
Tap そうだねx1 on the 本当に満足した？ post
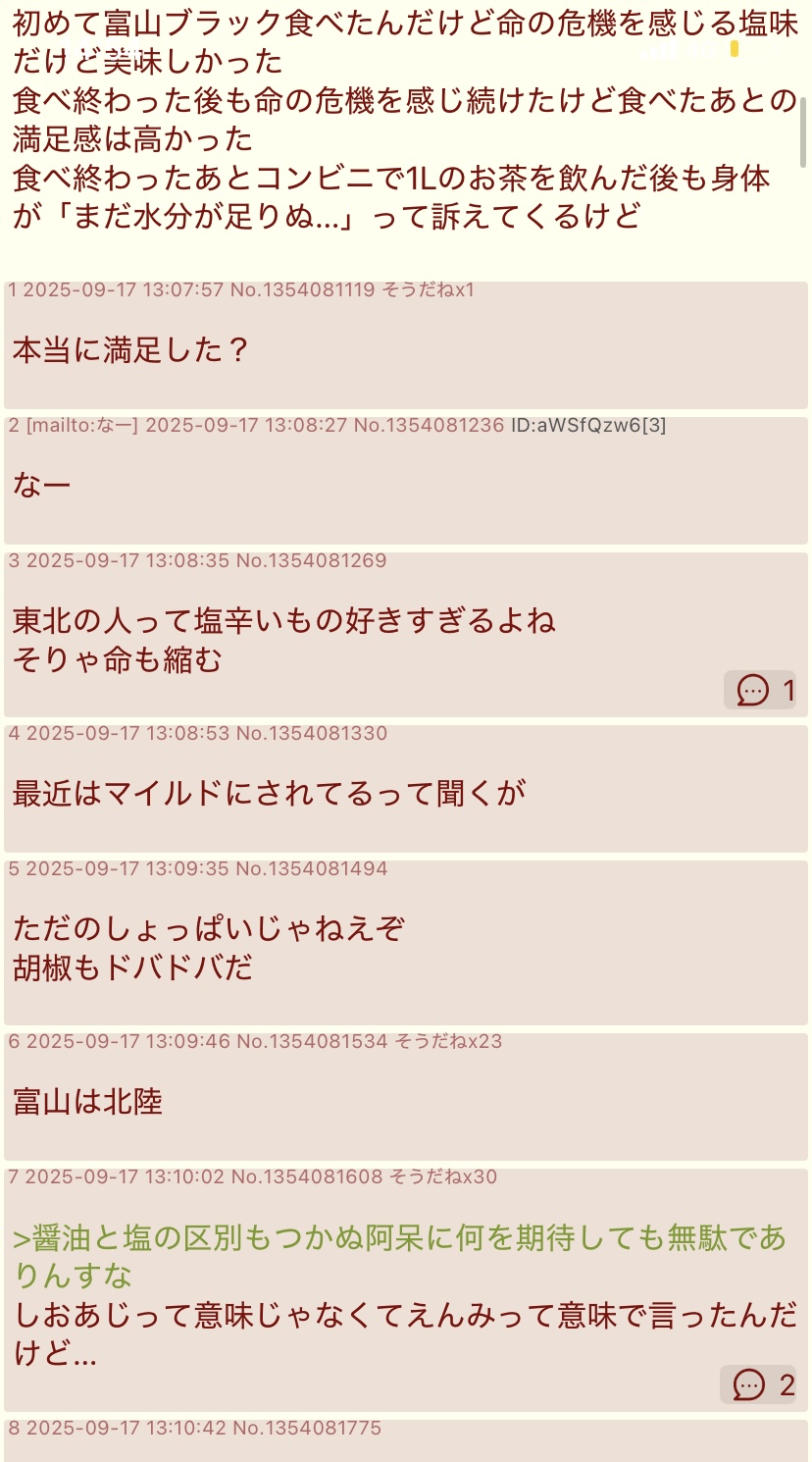tap(429, 289)
